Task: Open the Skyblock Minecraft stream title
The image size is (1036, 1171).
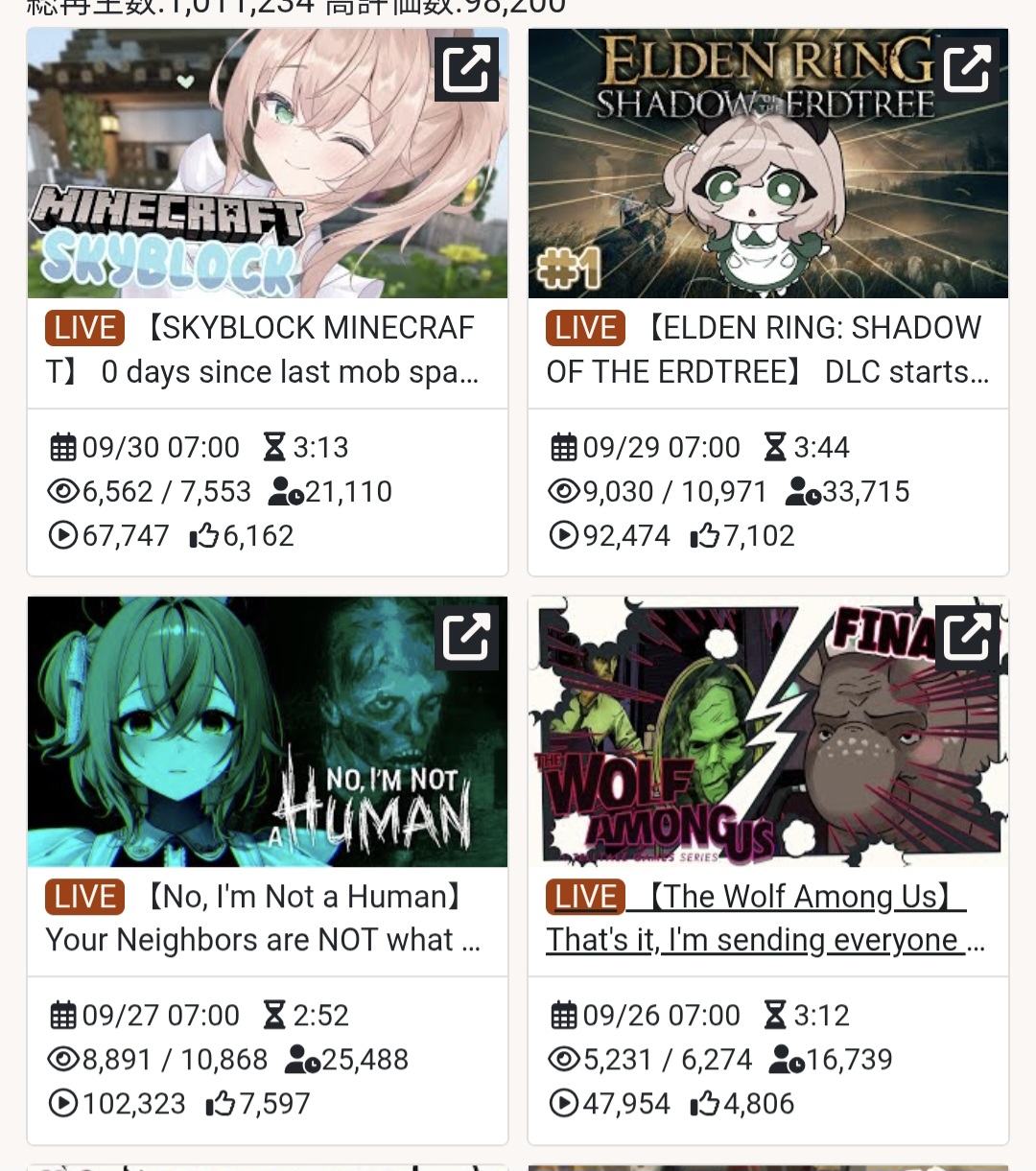Action: point(263,350)
